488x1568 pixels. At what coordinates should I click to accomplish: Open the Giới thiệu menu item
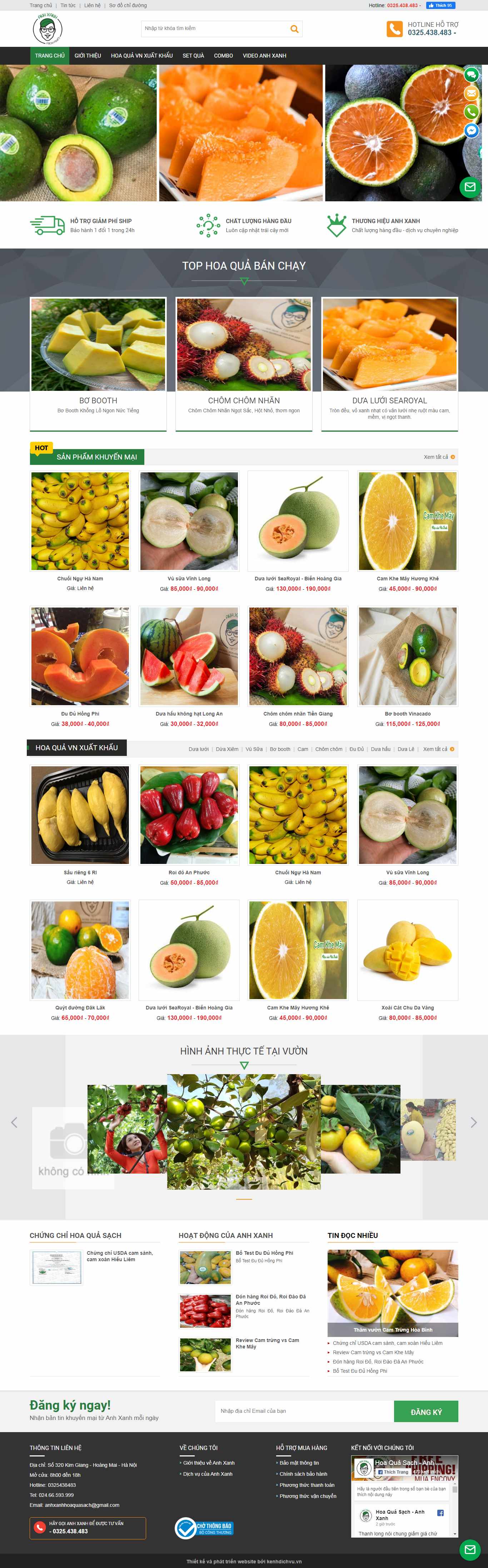pyautogui.click(x=88, y=55)
